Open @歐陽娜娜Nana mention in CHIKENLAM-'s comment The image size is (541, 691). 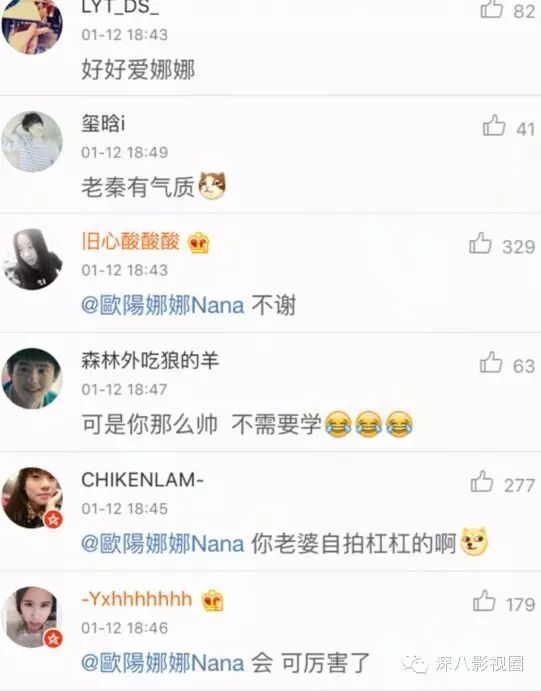tap(163, 543)
